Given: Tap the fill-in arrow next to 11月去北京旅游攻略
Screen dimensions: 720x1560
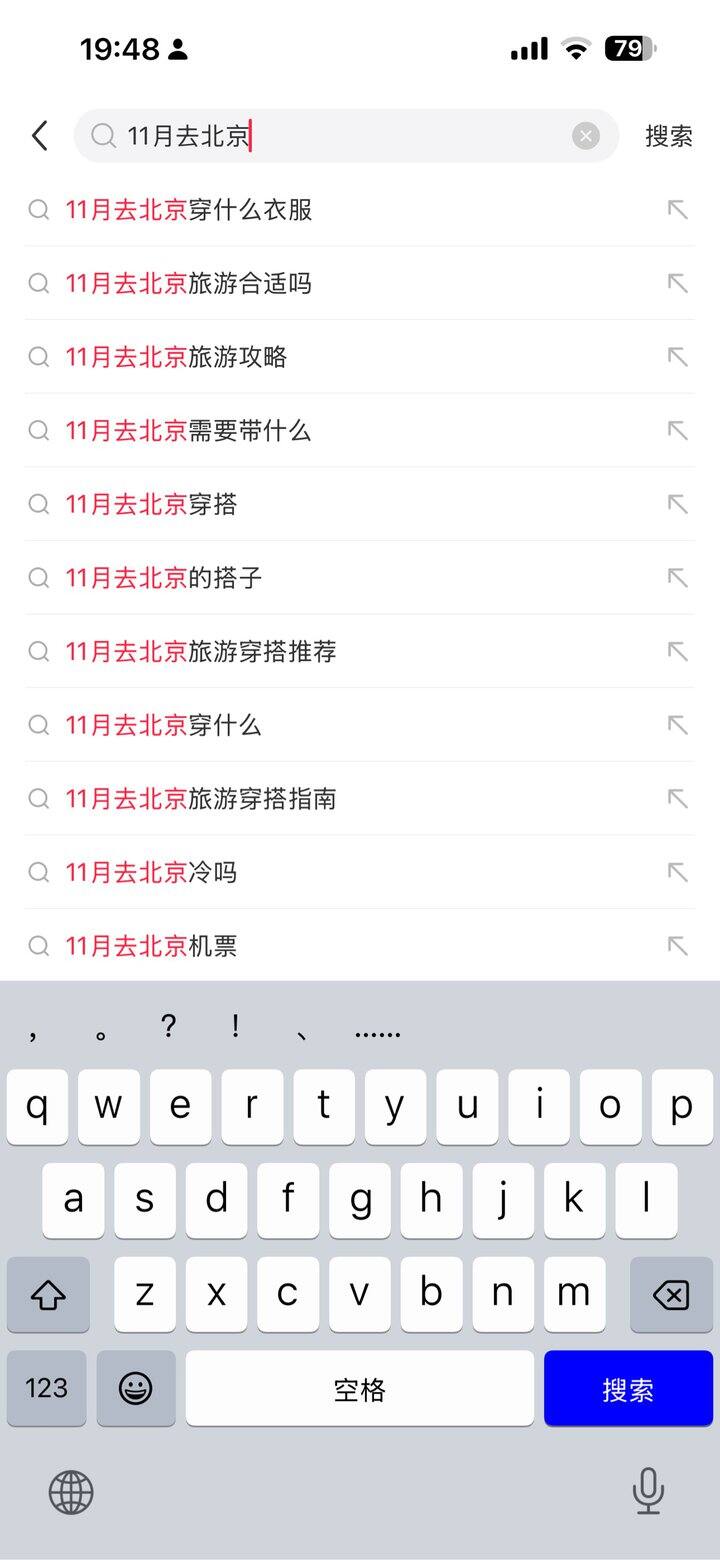Looking at the screenshot, I should [678, 357].
